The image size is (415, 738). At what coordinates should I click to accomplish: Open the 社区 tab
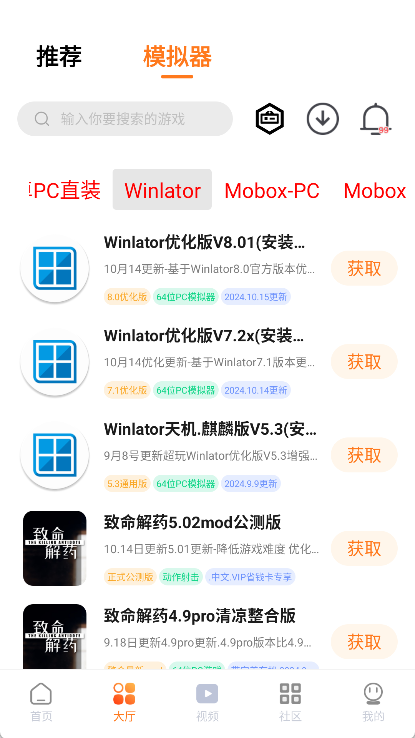290,702
